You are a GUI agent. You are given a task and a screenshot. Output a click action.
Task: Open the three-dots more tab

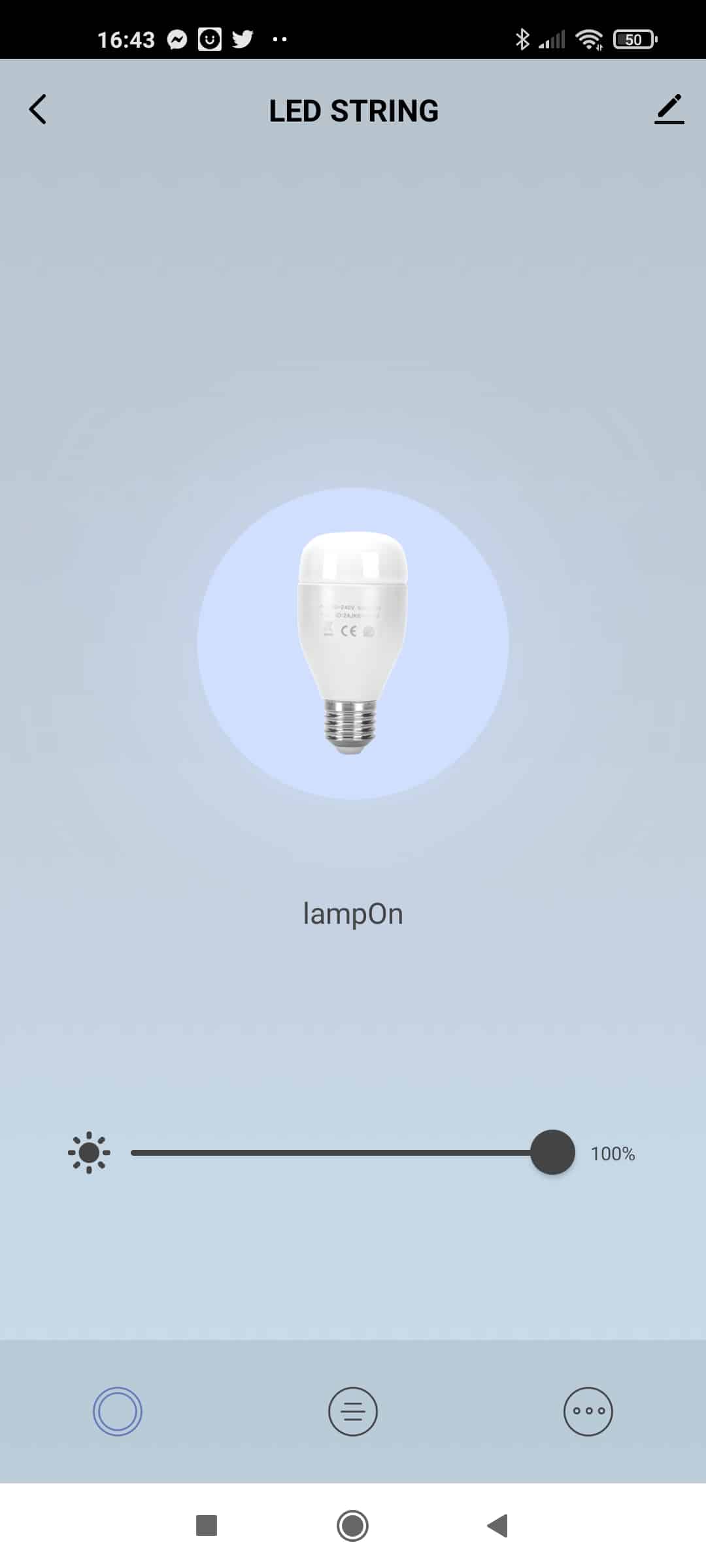588,1411
